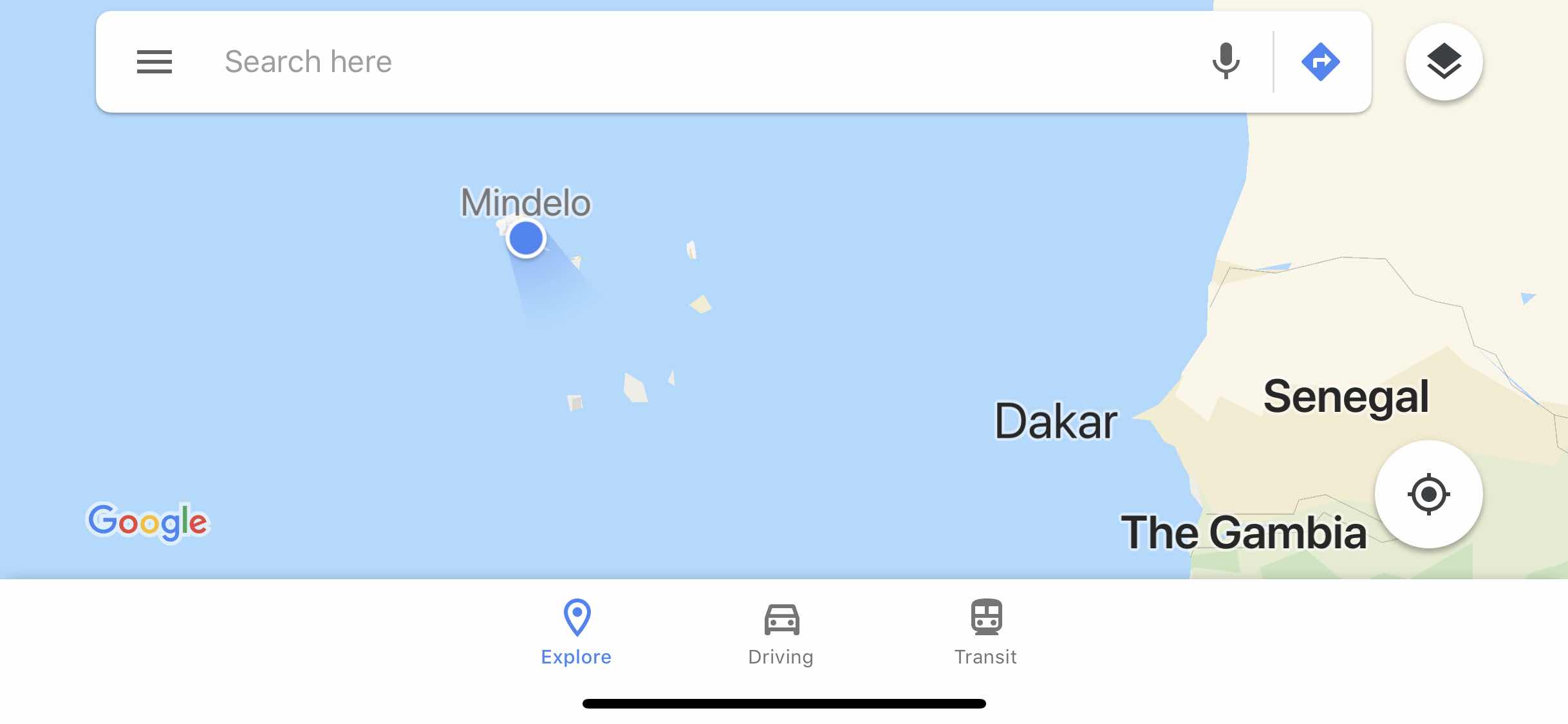Open the map layers button
This screenshot has height=724, width=1568.
tap(1444, 62)
